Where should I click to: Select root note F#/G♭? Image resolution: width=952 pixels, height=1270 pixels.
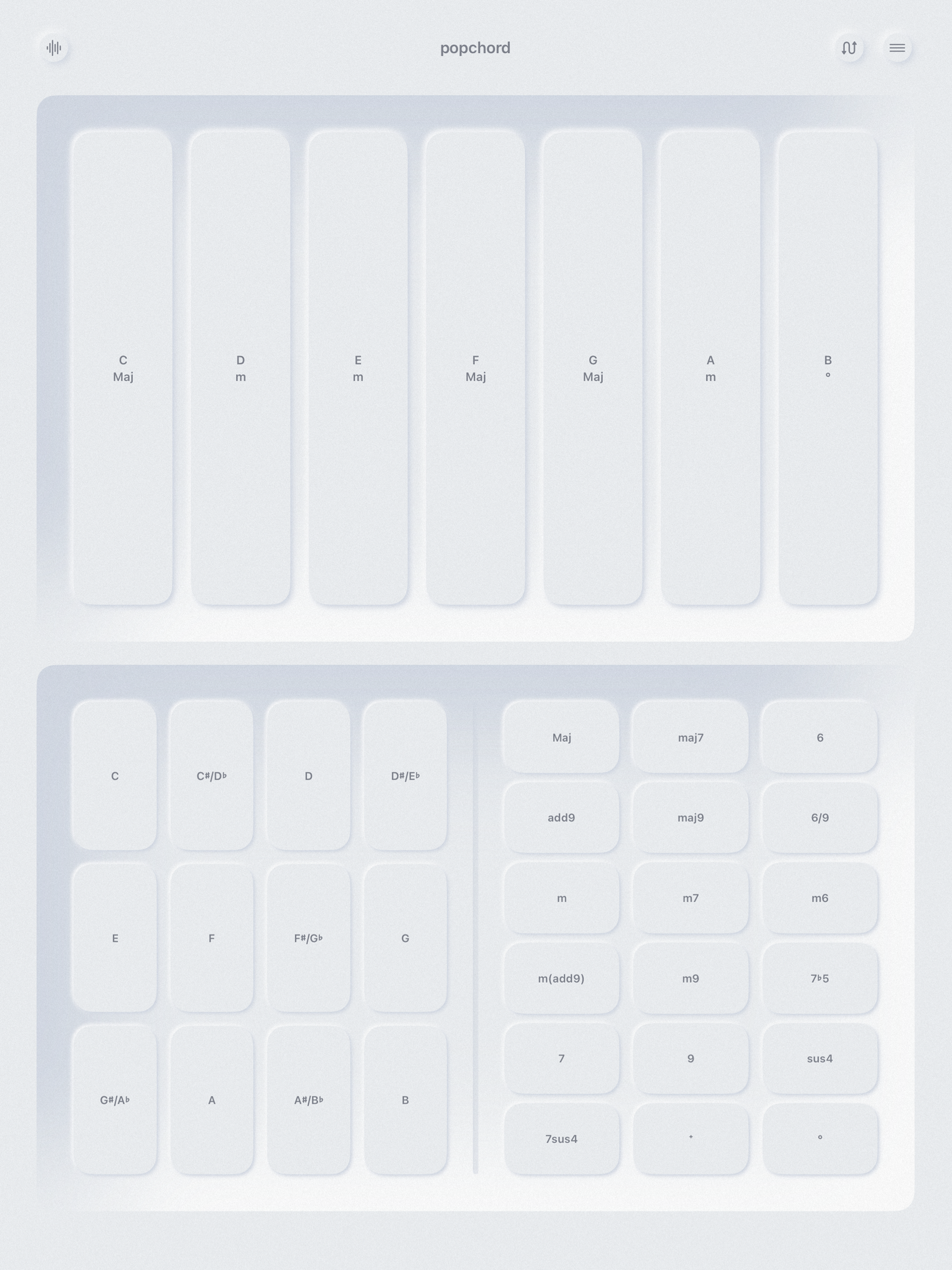(x=308, y=938)
